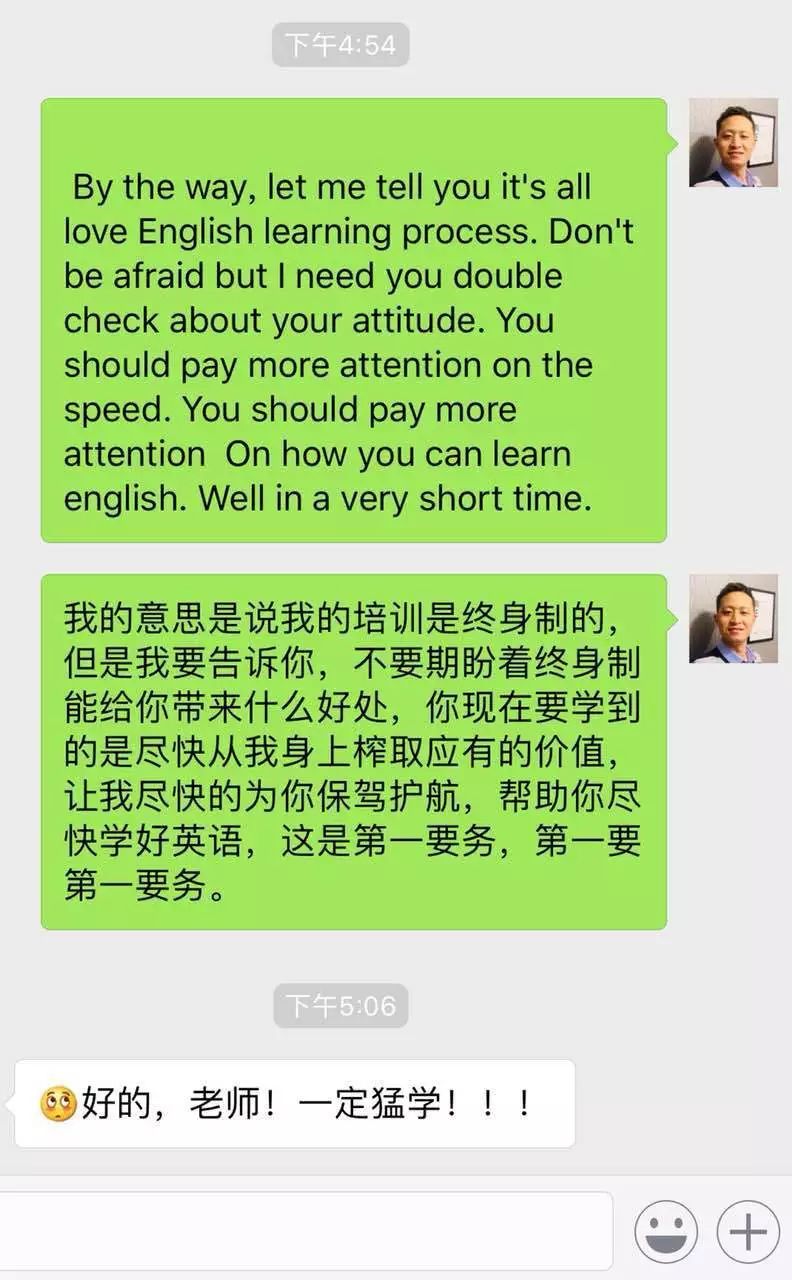Open the emoji sticker panel
The width and height of the screenshot is (792, 1280).
tap(666, 1232)
